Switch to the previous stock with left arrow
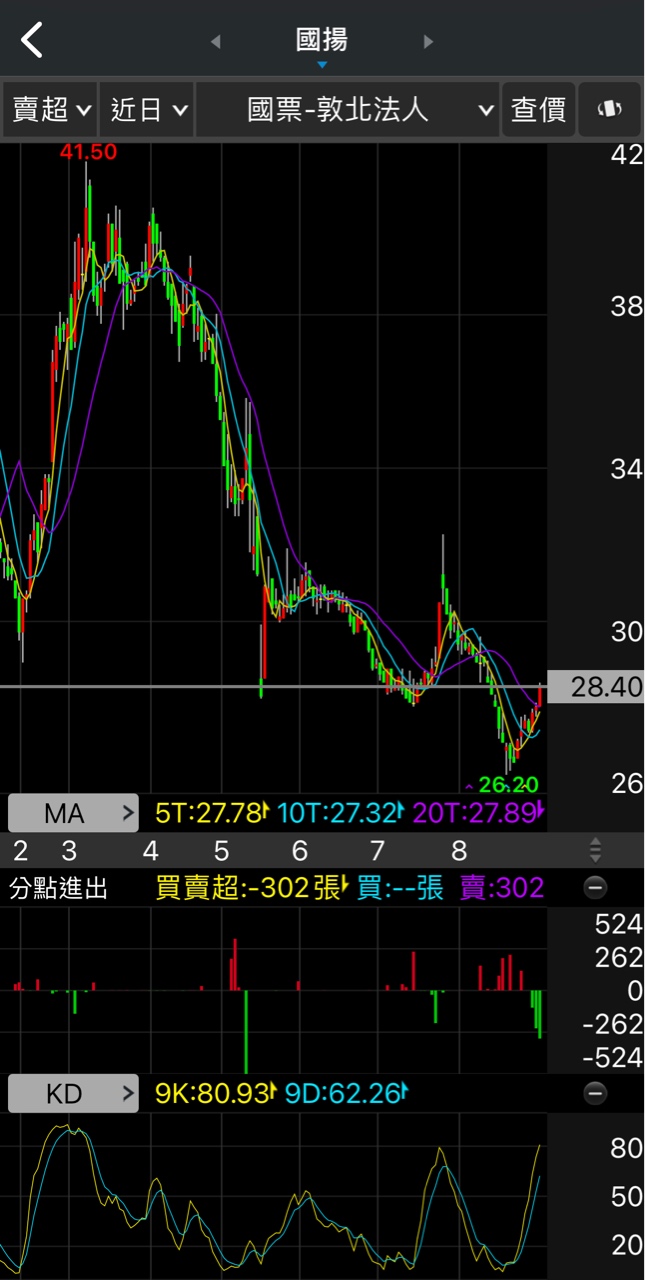The image size is (645, 1280). [215, 41]
